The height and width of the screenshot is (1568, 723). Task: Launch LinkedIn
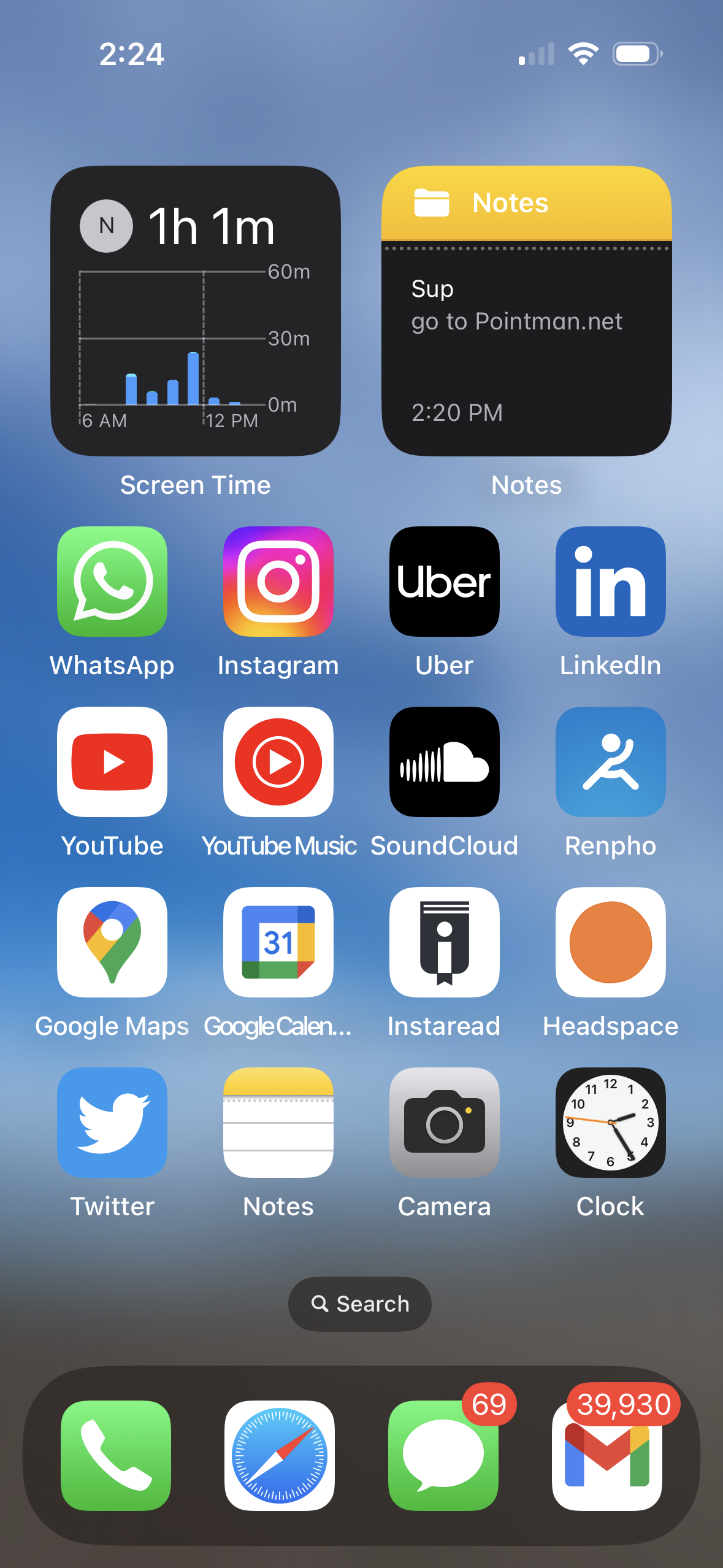(x=610, y=581)
